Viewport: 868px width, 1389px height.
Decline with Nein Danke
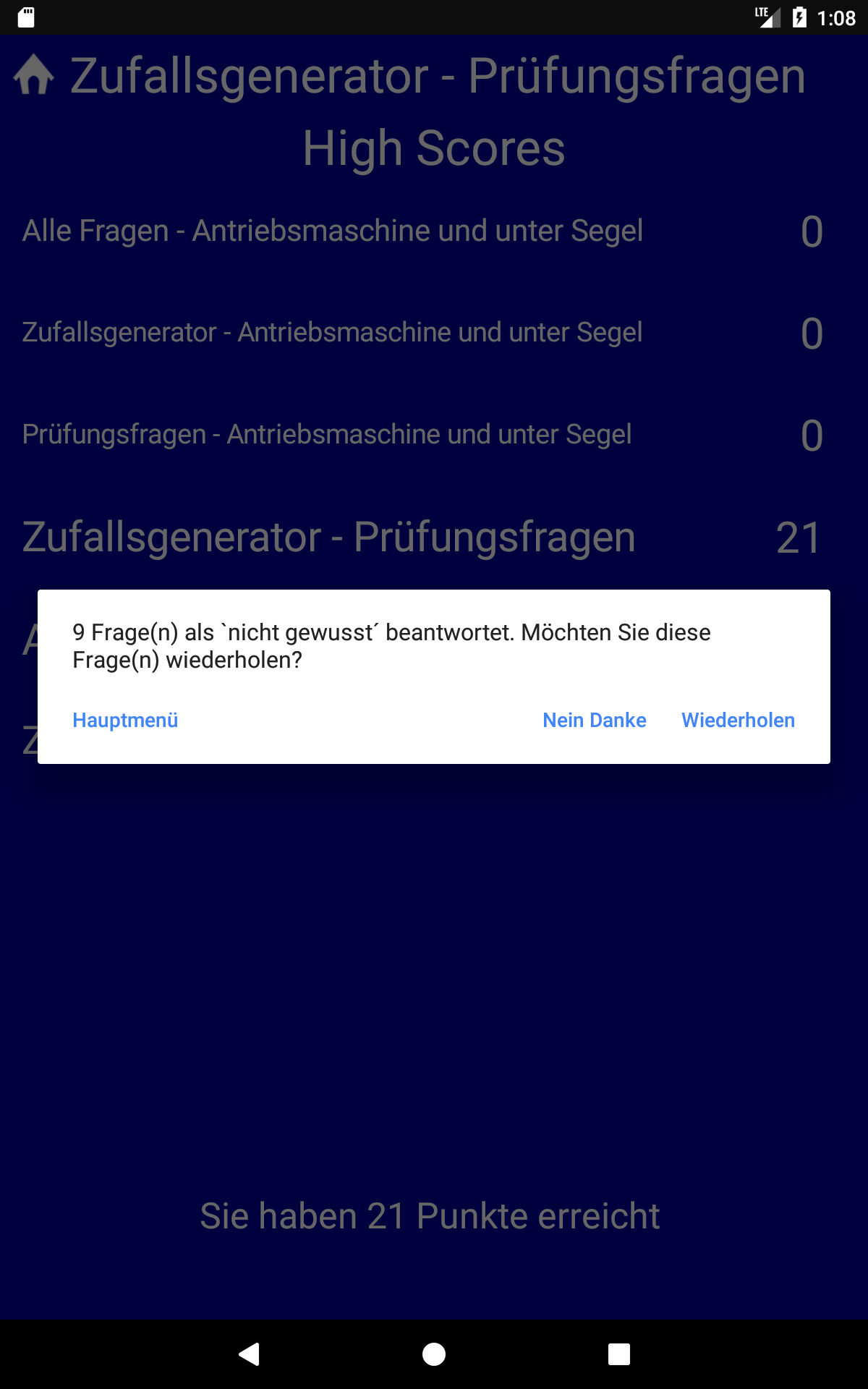(594, 720)
